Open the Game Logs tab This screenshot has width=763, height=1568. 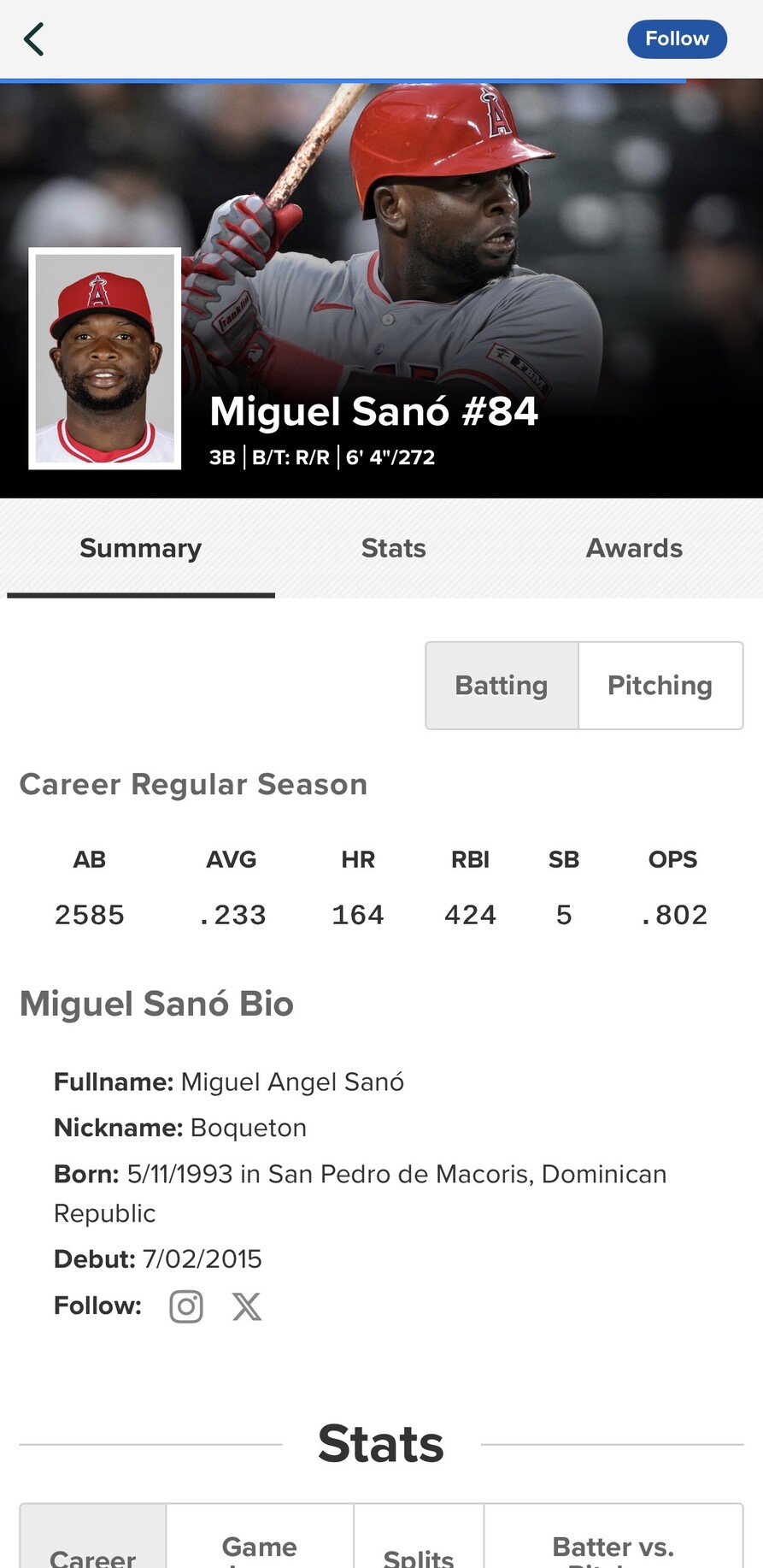(x=260, y=1549)
